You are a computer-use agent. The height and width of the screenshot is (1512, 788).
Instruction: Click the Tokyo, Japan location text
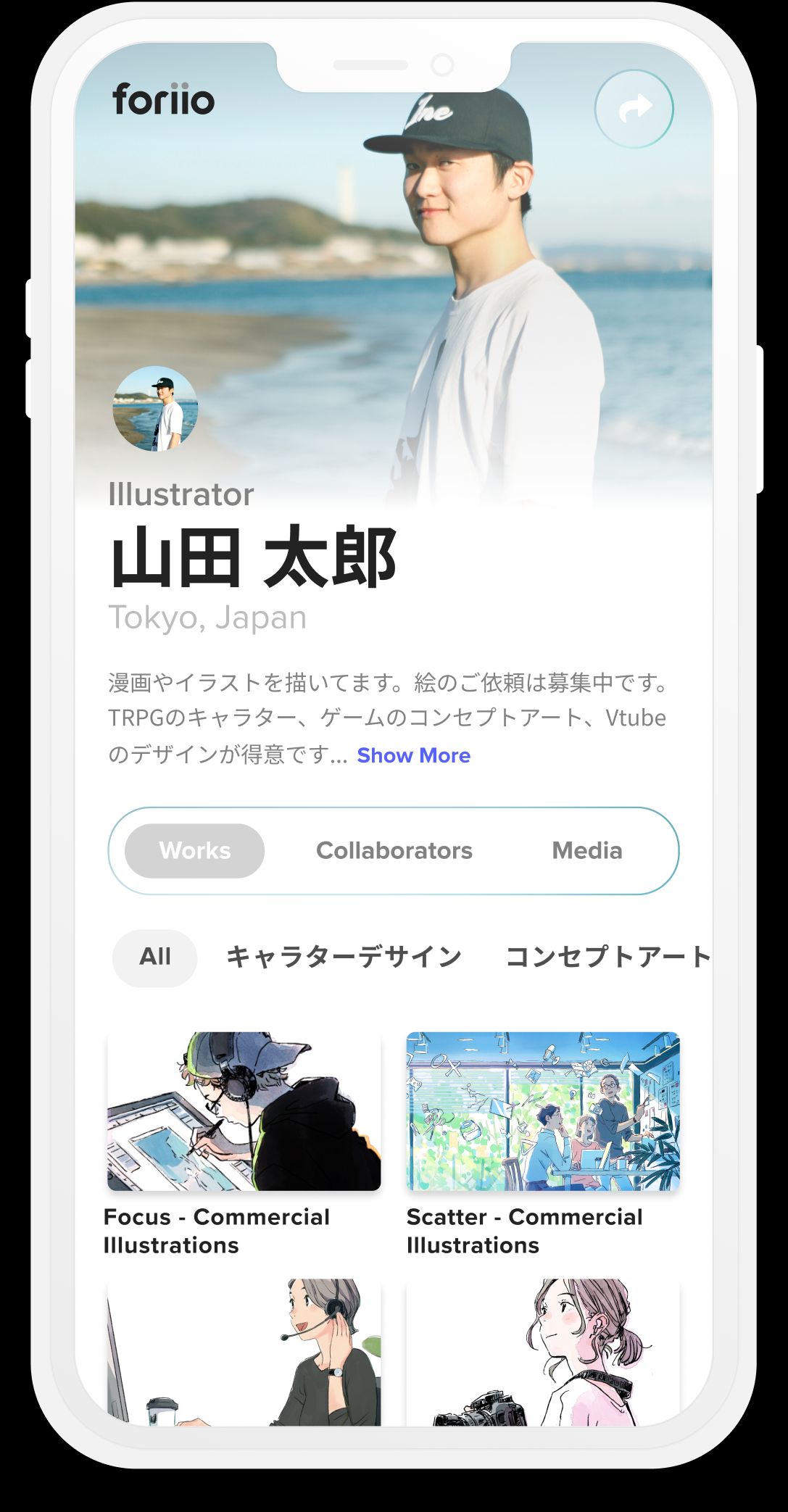click(x=207, y=618)
